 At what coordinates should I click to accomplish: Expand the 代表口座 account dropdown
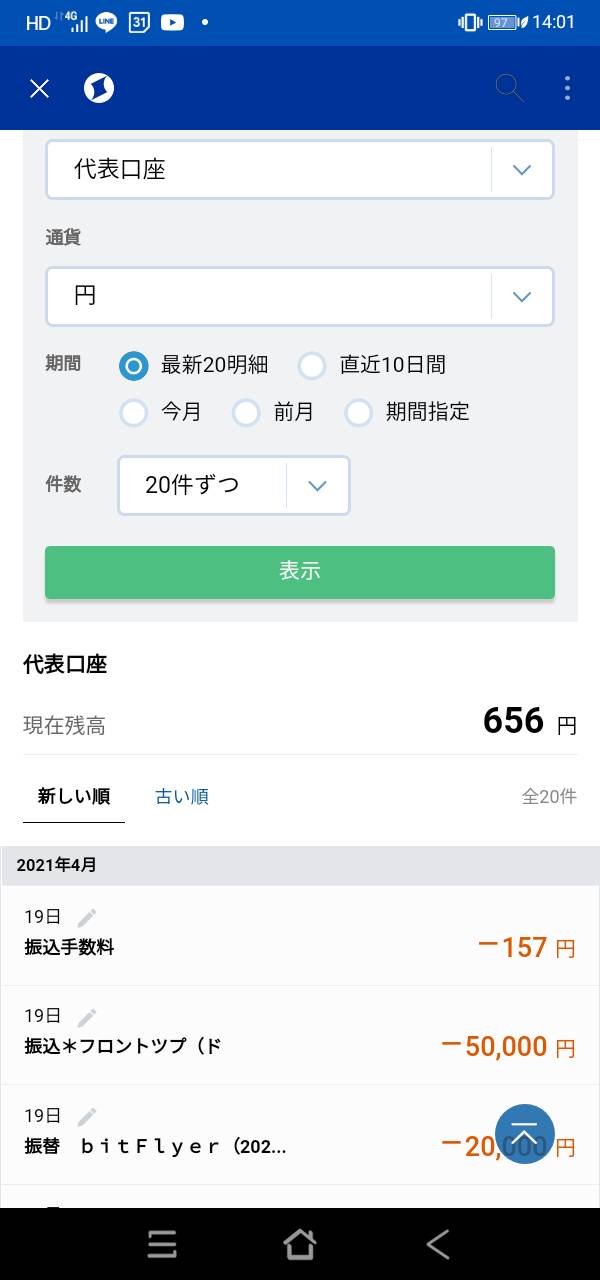299,169
